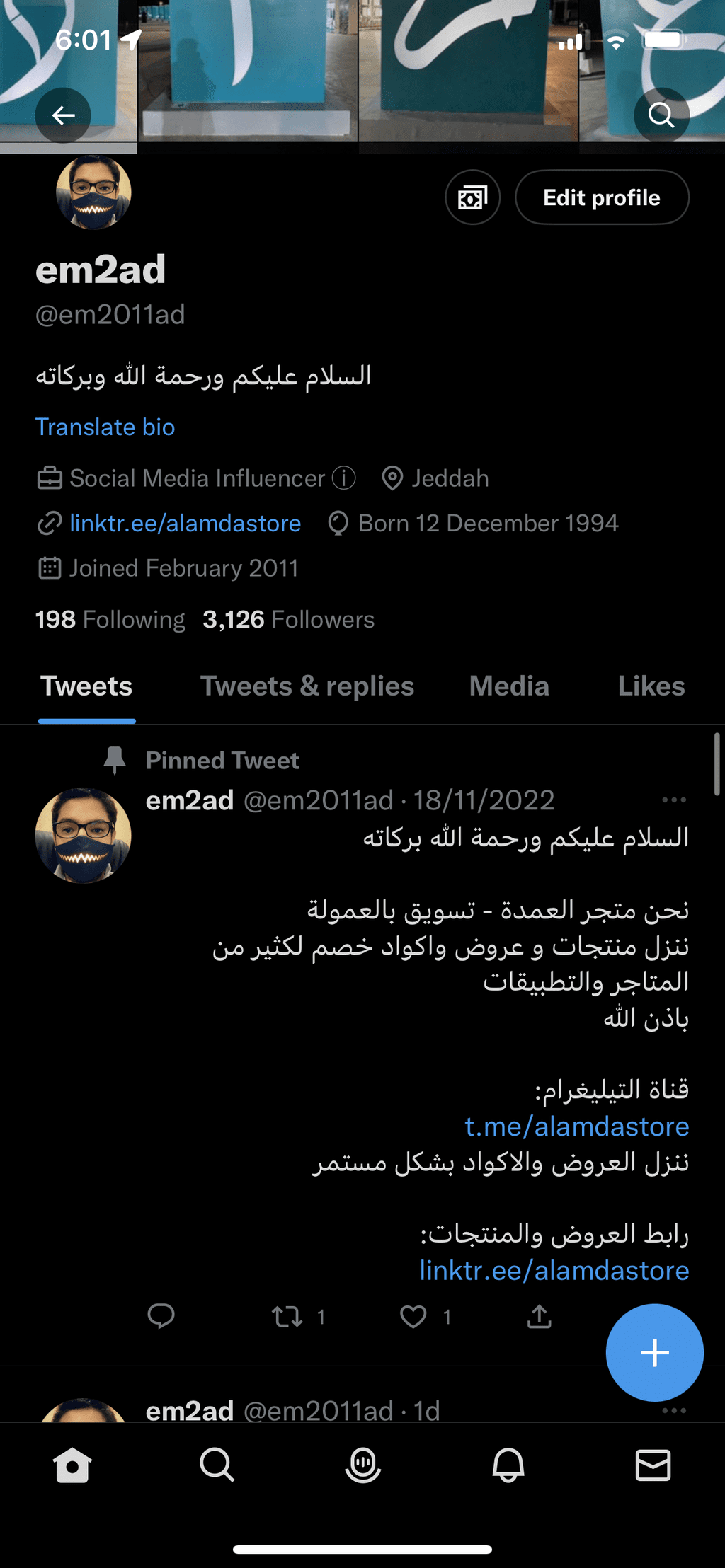Retweet the pinned tweet
725x1568 pixels.
[x=298, y=1316]
